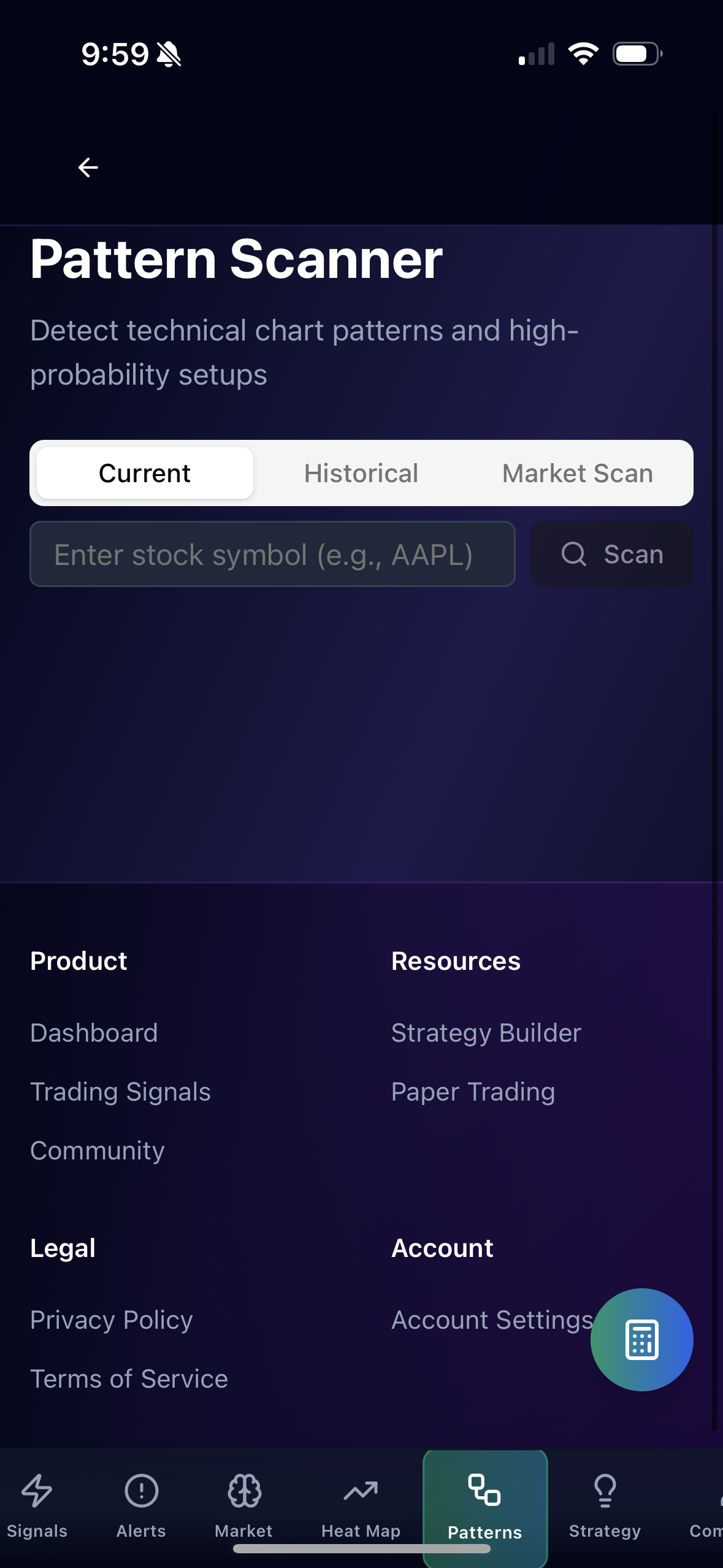Go to Account Settings
Screen dimensions: 723x1568
(491, 1319)
